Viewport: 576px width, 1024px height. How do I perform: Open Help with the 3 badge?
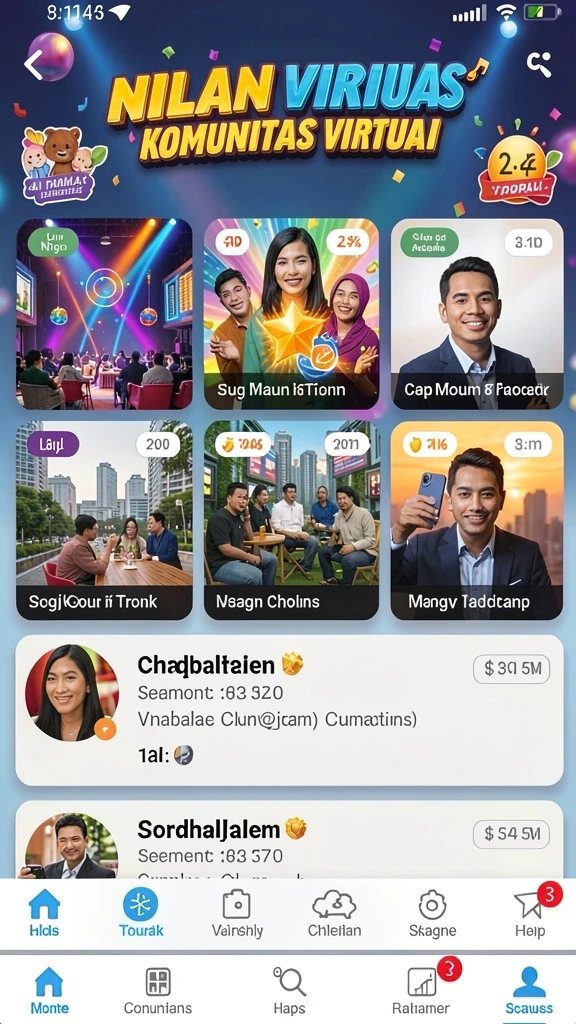[x=530, y=913]
